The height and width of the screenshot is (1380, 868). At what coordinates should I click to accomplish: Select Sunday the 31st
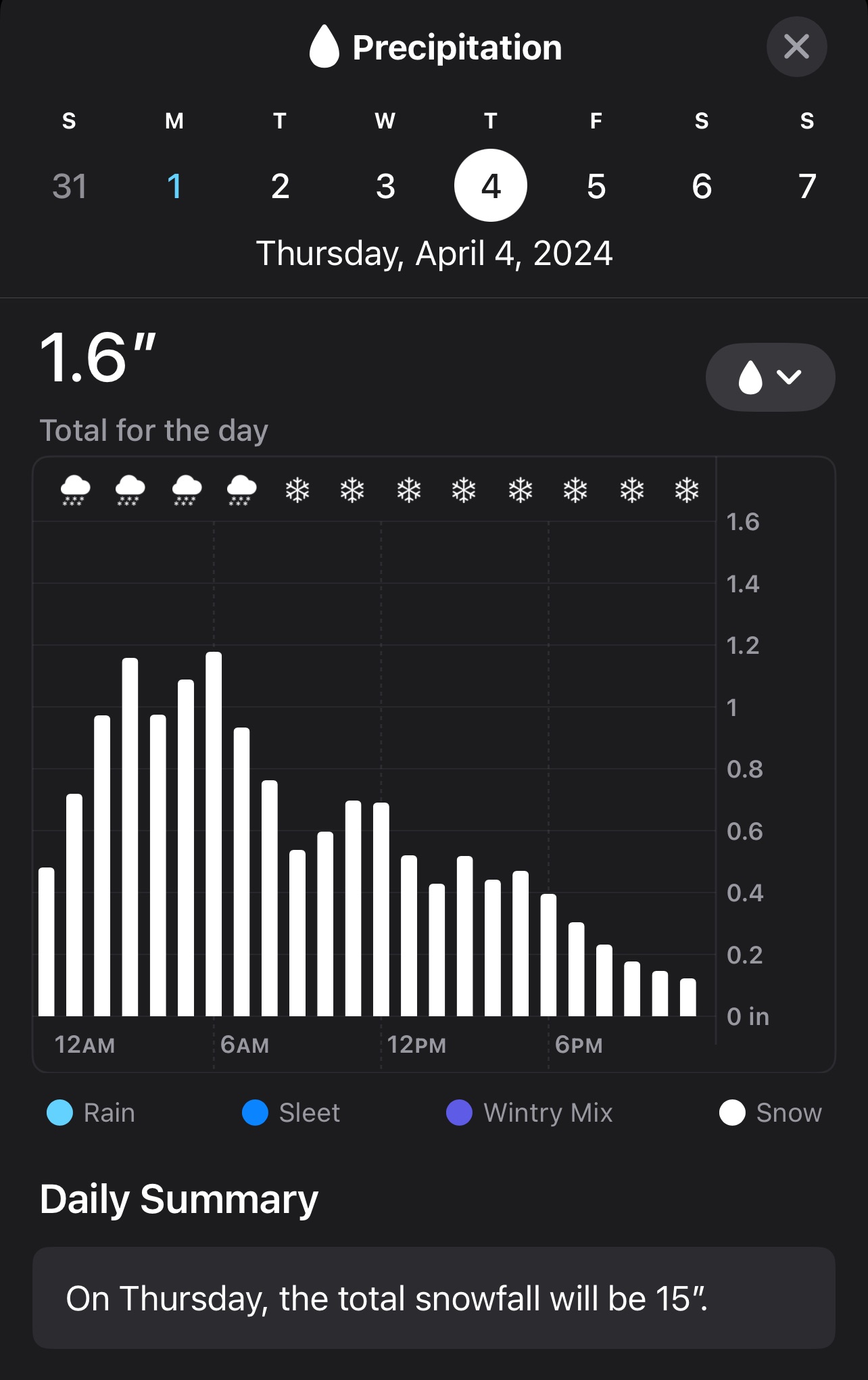click(x=69, y=186)
